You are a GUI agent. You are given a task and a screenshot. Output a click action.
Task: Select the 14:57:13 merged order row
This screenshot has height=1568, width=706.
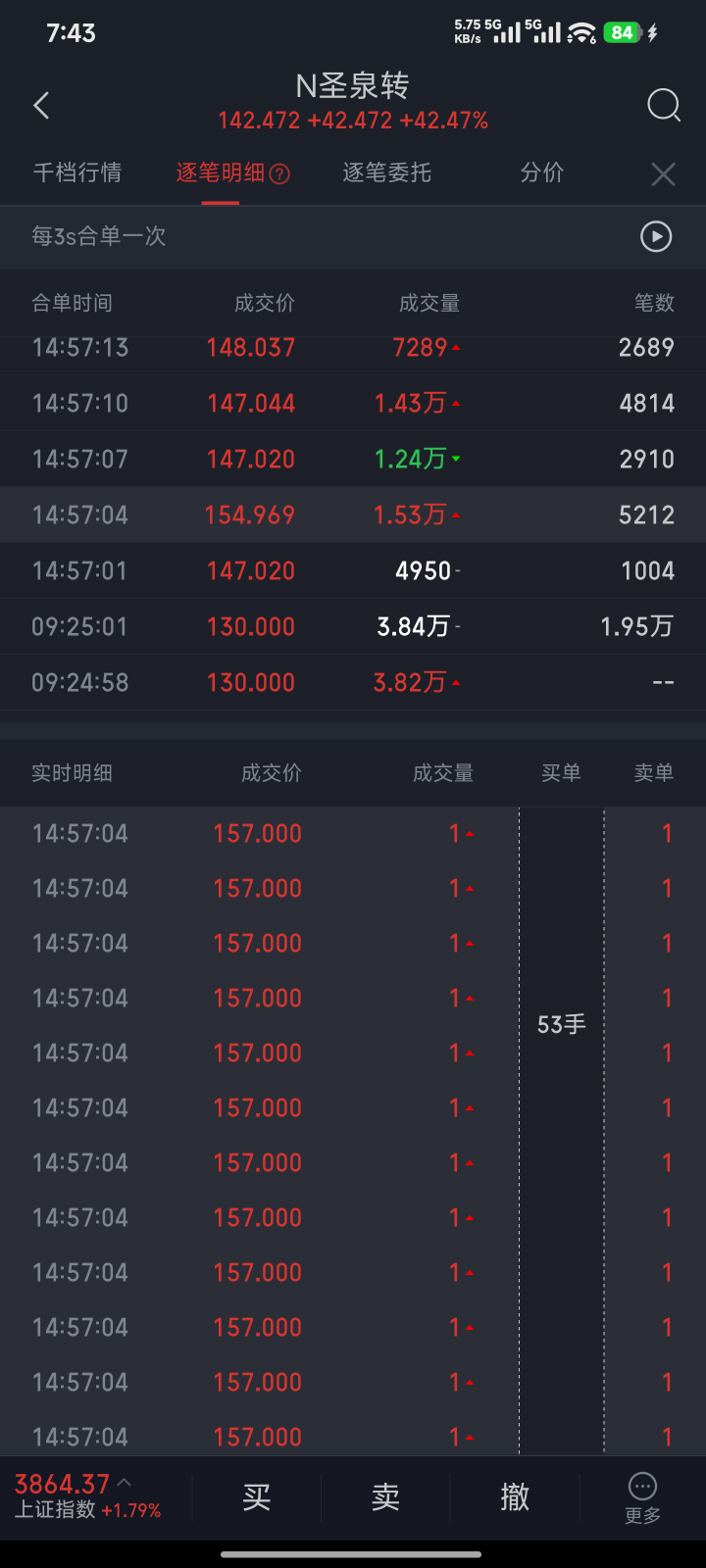click(353, 351)
